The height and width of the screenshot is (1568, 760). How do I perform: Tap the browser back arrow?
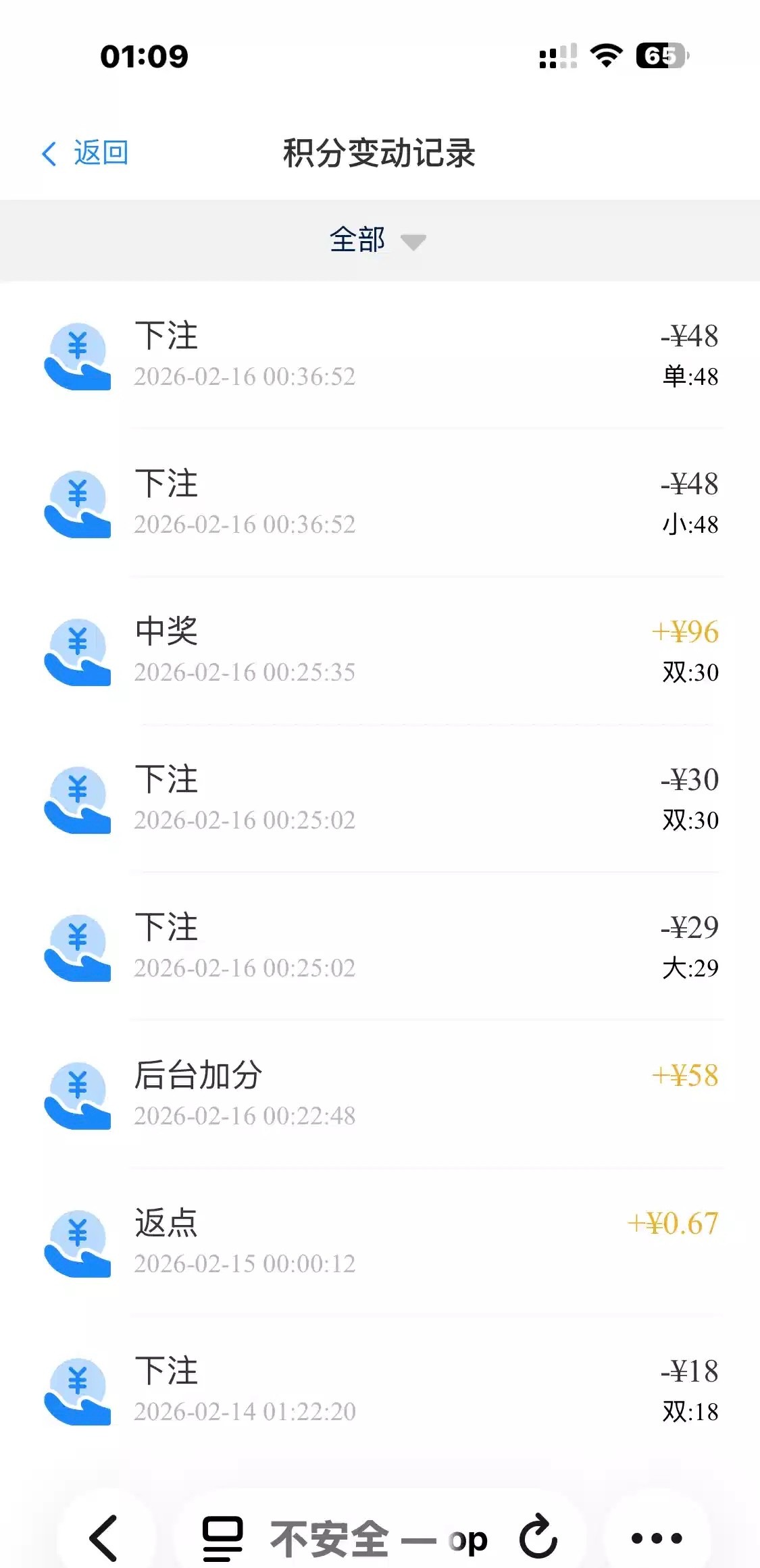(x=104, y=1538)
